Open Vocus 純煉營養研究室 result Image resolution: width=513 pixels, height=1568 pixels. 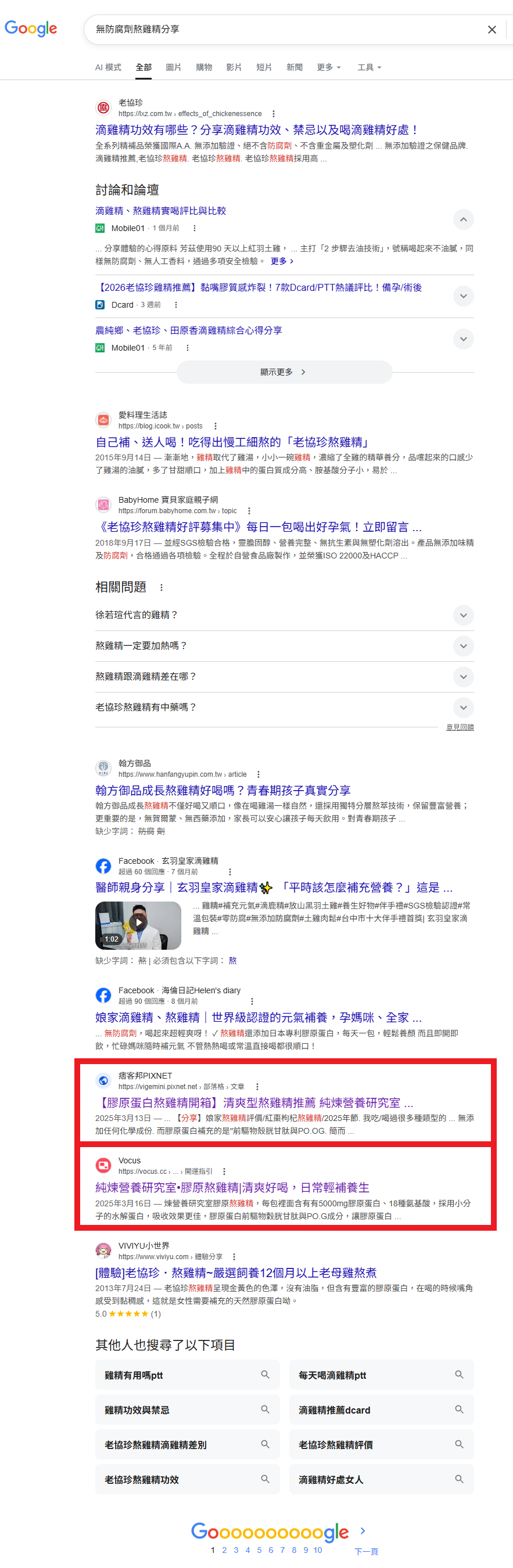[232, 1188]
